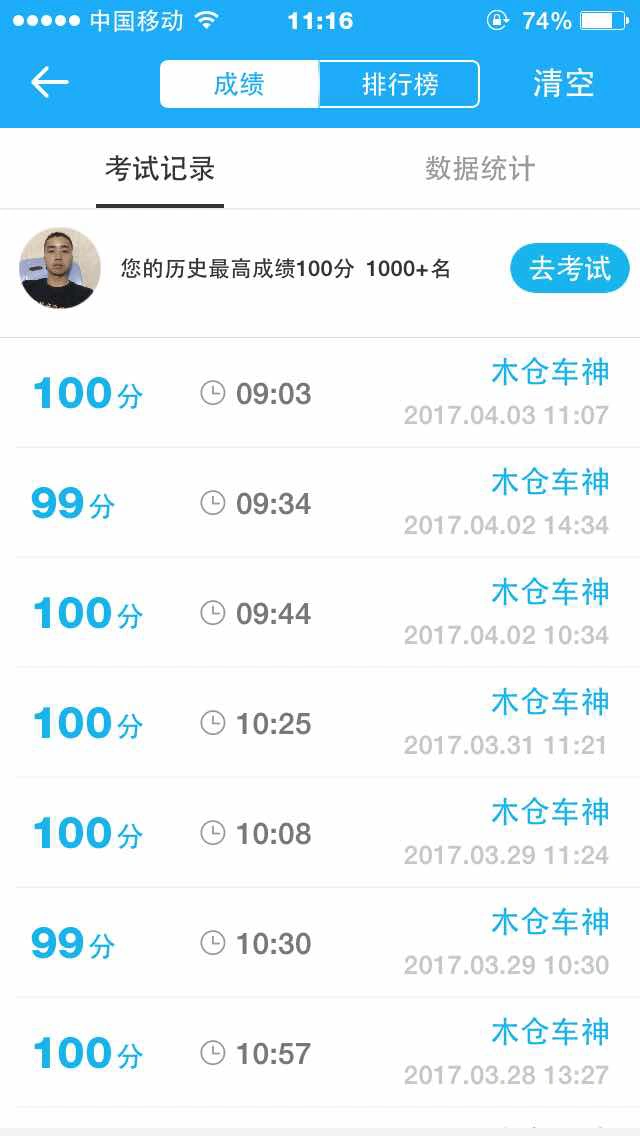The width and height of the screenshot is (640, 1136).
Task: Open the record dated 2017.03.31 11:21
Action: (x=320, y=723)
